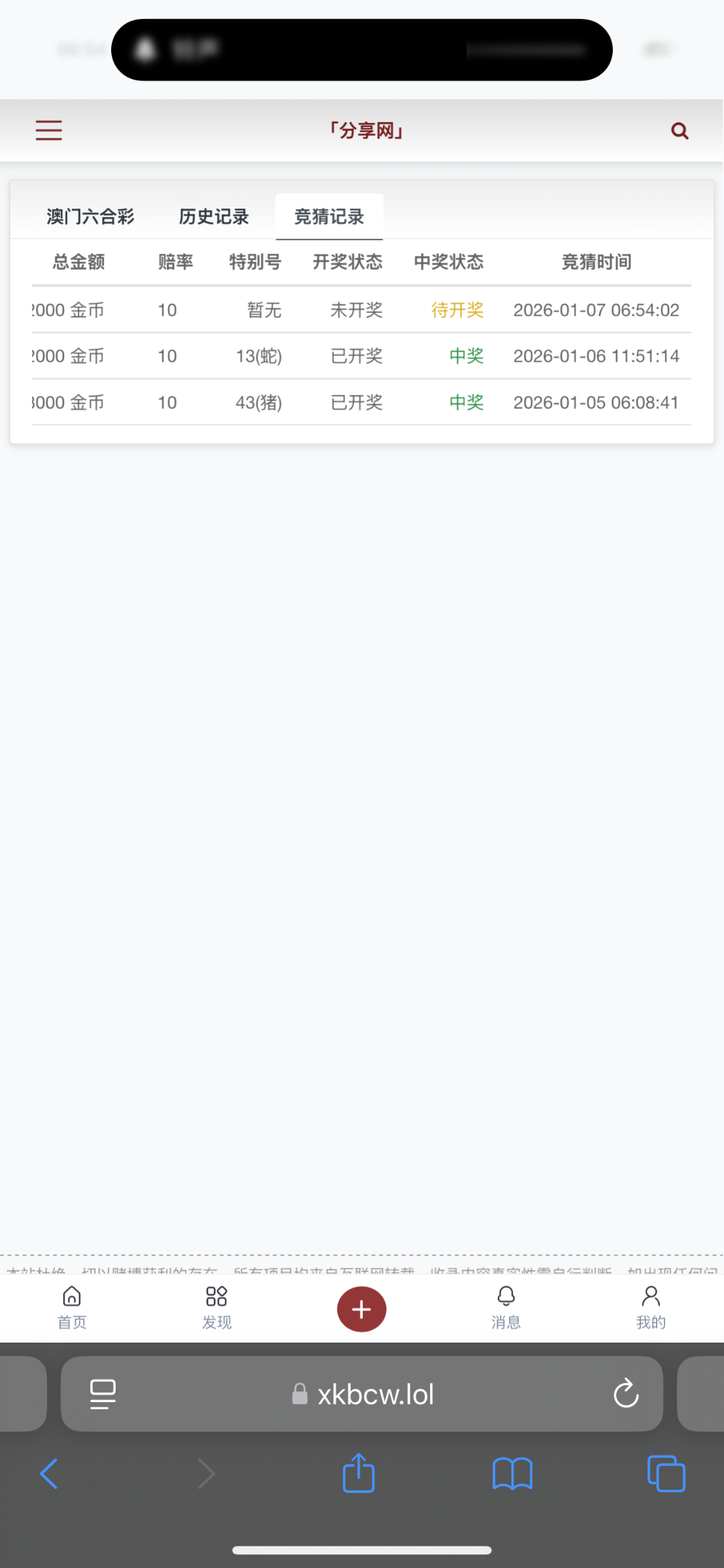This screenshot has width=724, height=1568.
Task: Go to 首页 in bottom navigation
Action: point(72,1307)
